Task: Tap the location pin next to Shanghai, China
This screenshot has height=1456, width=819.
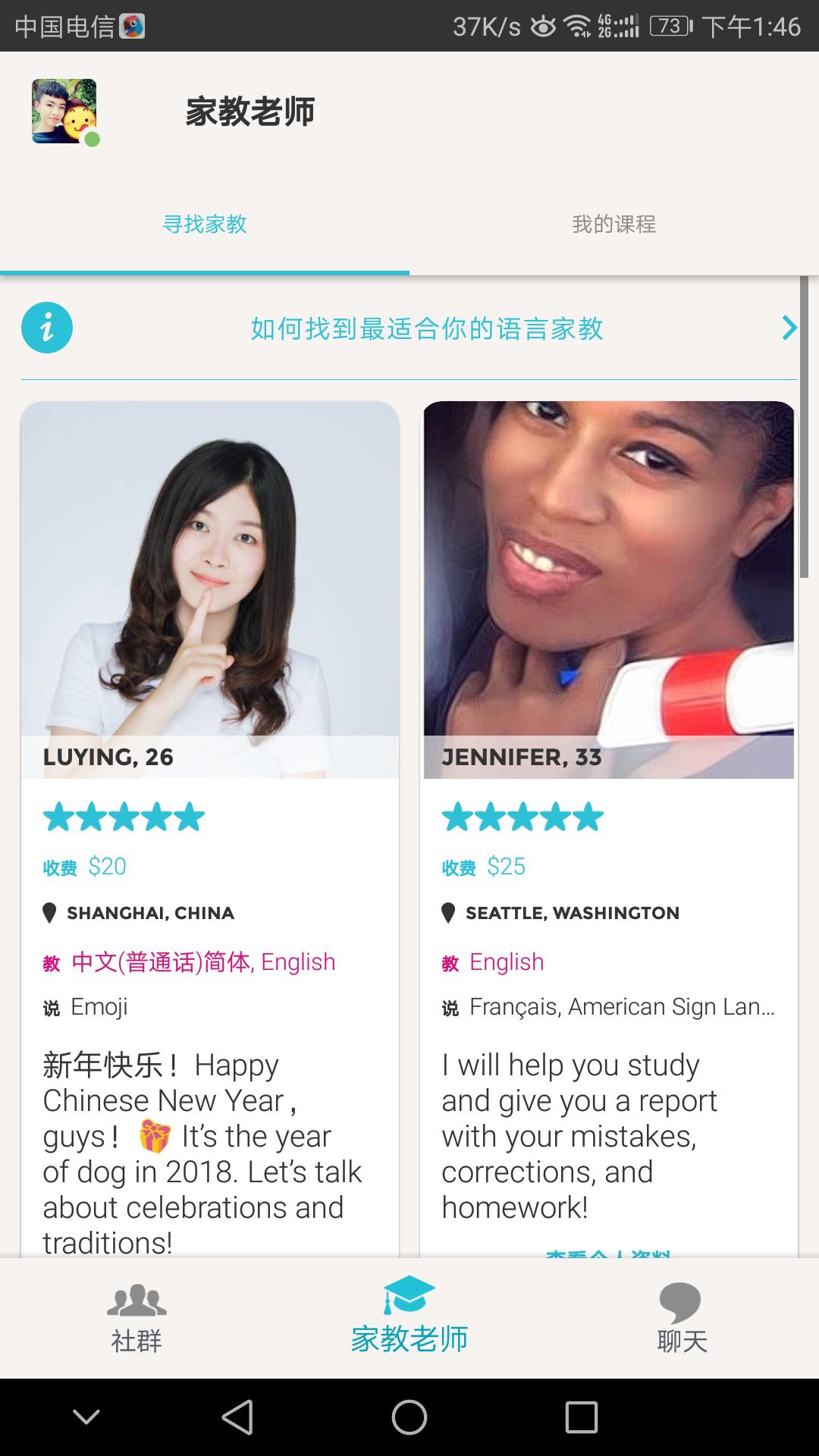Action: (49, 912)
